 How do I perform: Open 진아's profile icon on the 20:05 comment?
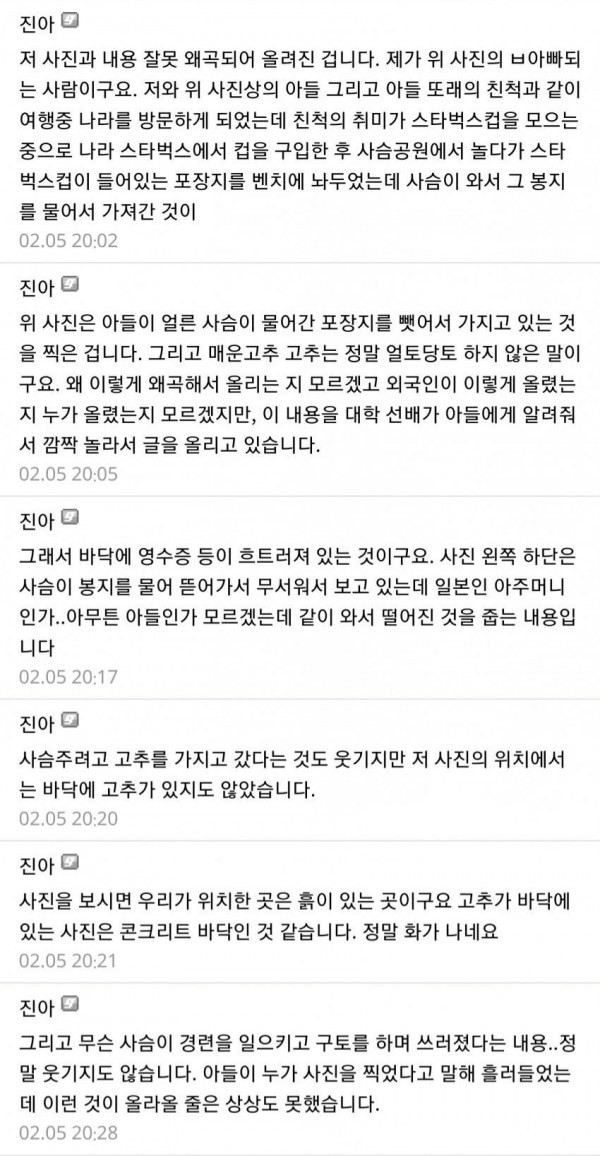72,288
